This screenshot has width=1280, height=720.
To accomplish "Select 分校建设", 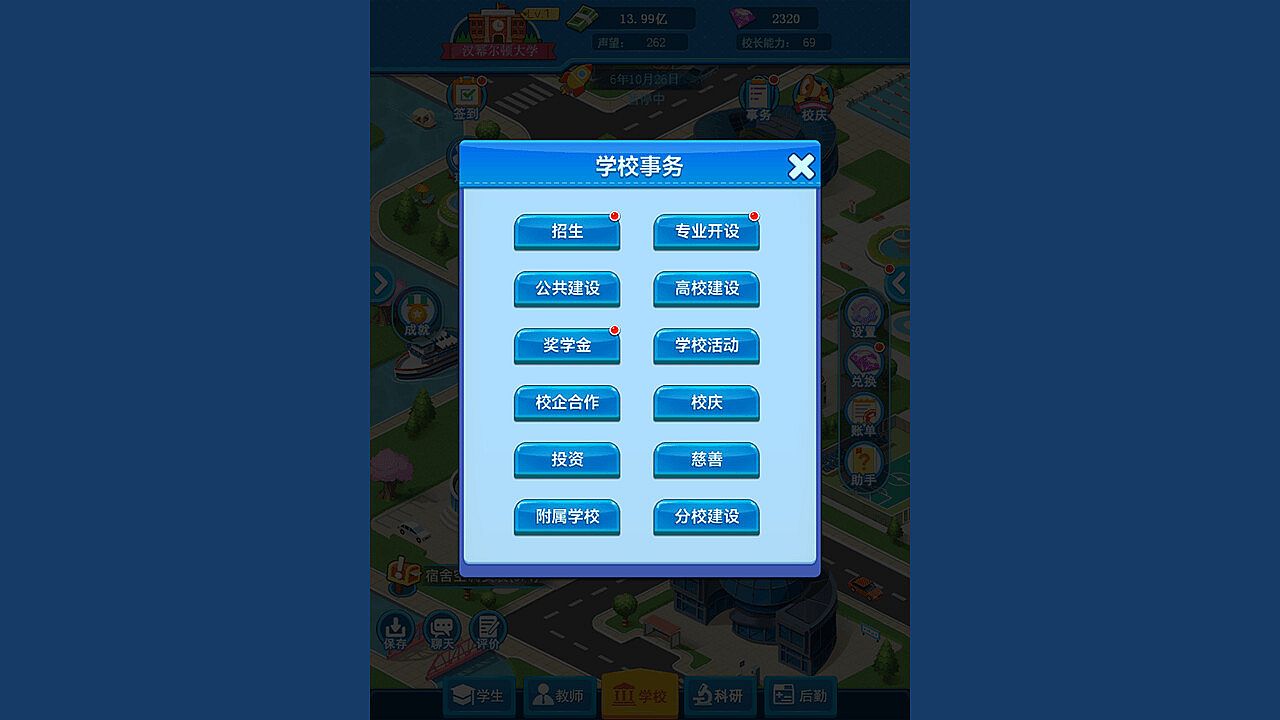I will pos(706,516).
